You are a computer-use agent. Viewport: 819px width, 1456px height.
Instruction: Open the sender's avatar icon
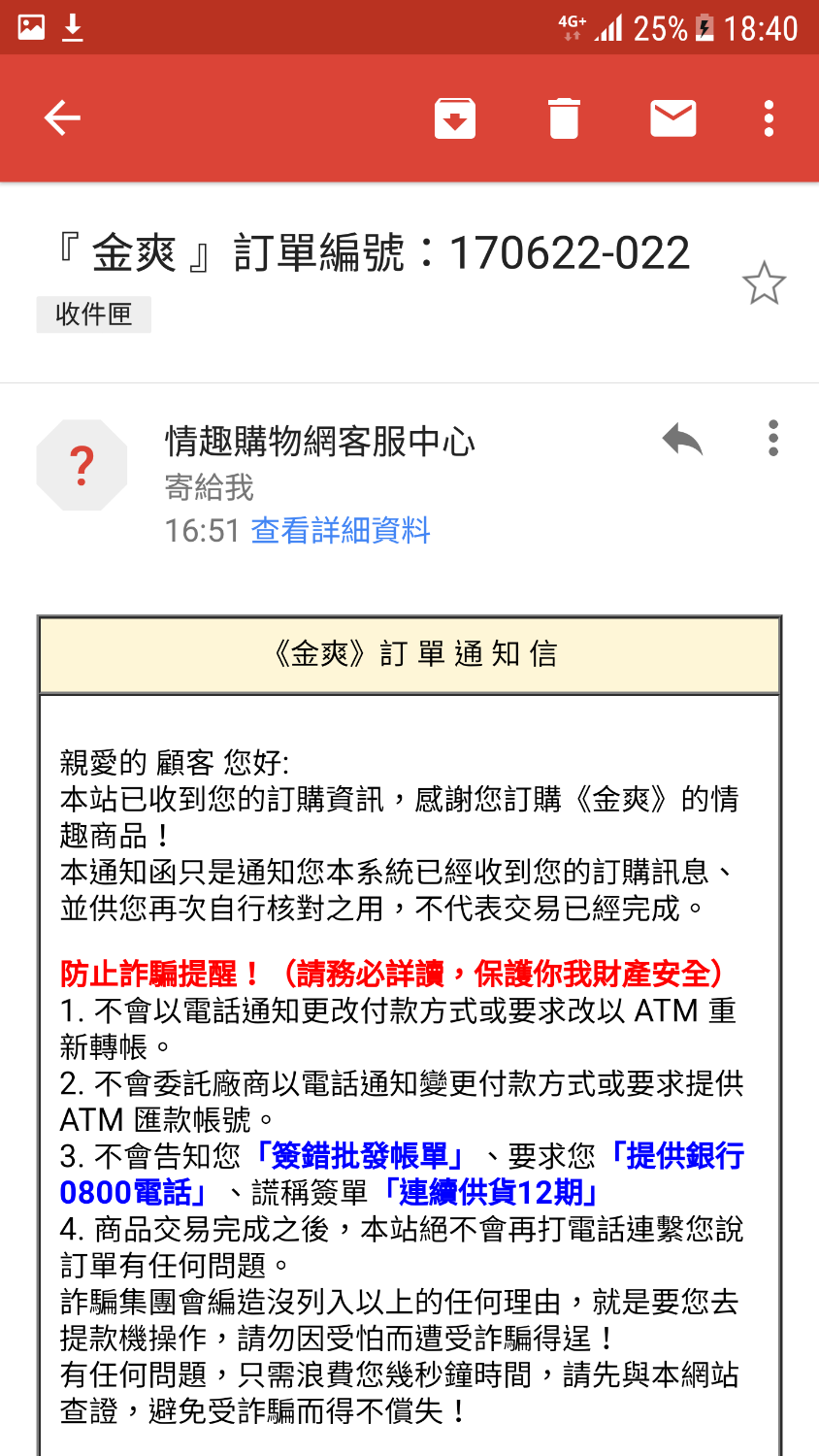click(82, 466)
